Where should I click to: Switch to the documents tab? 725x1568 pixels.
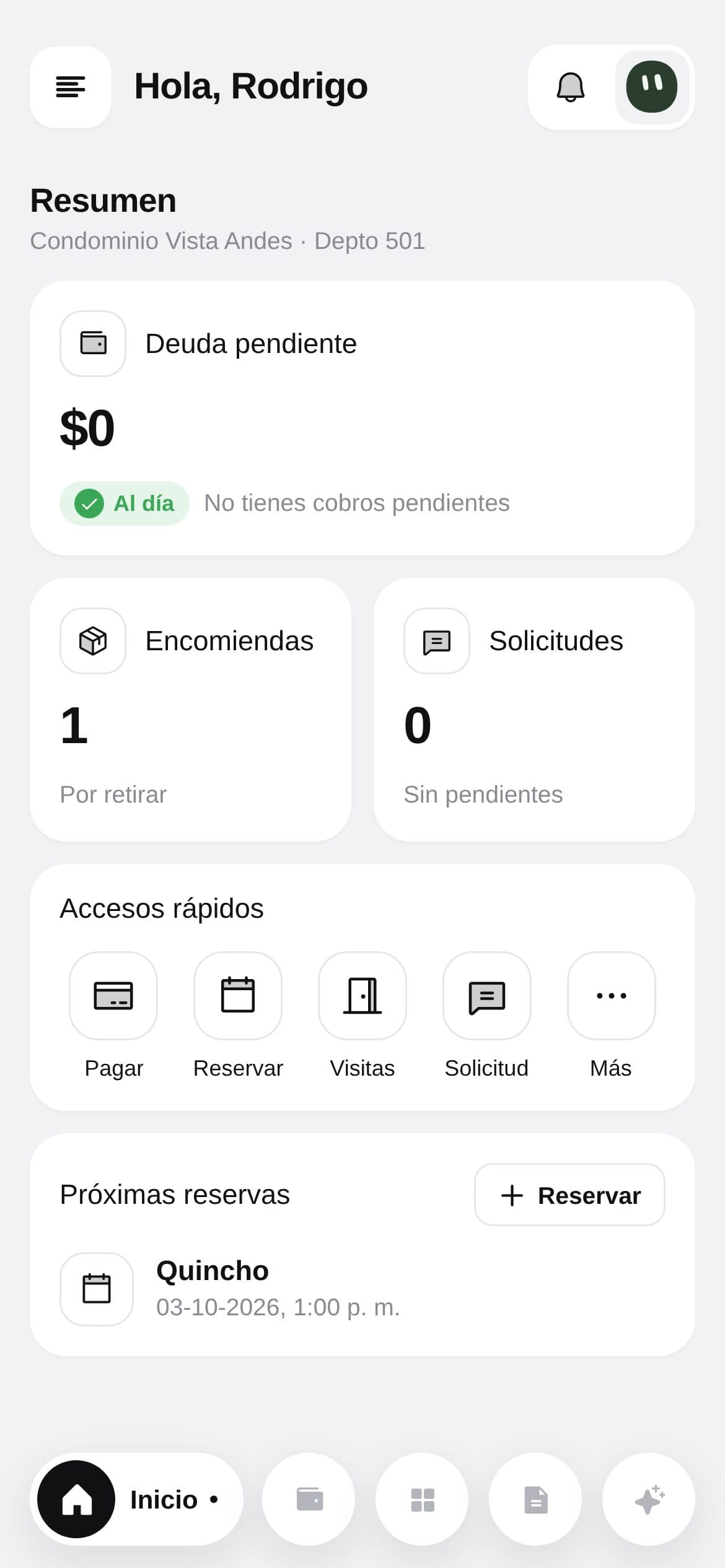point(535,1499)
